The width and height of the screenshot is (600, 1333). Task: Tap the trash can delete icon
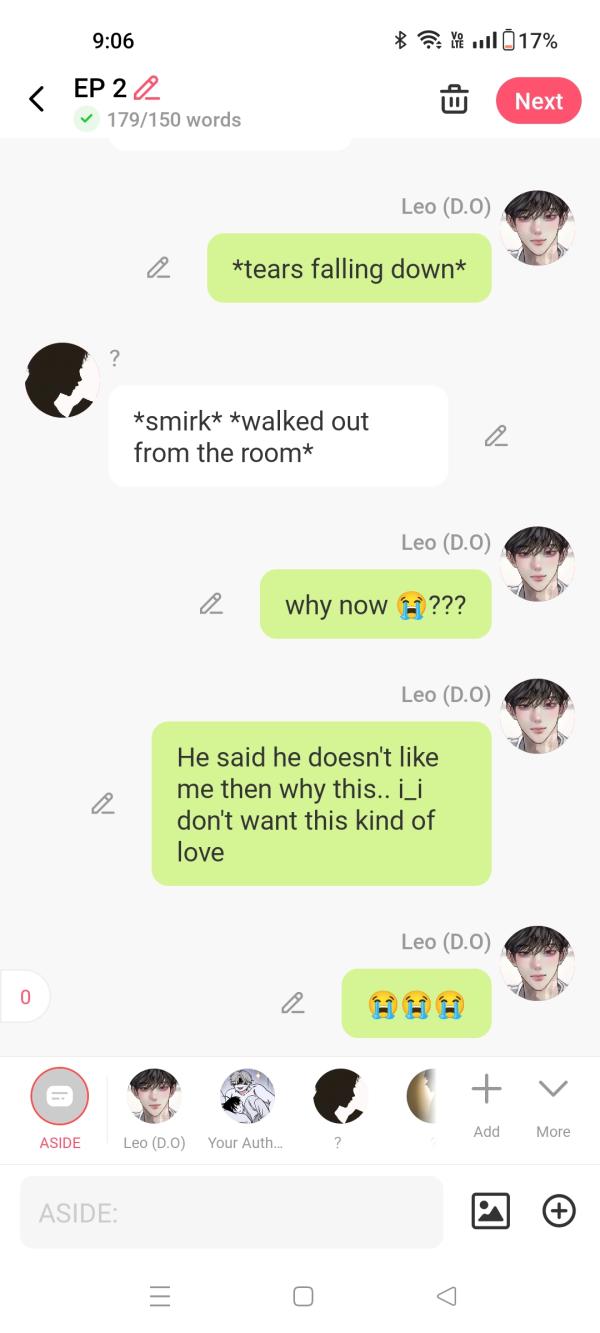(x=454, y=100)
